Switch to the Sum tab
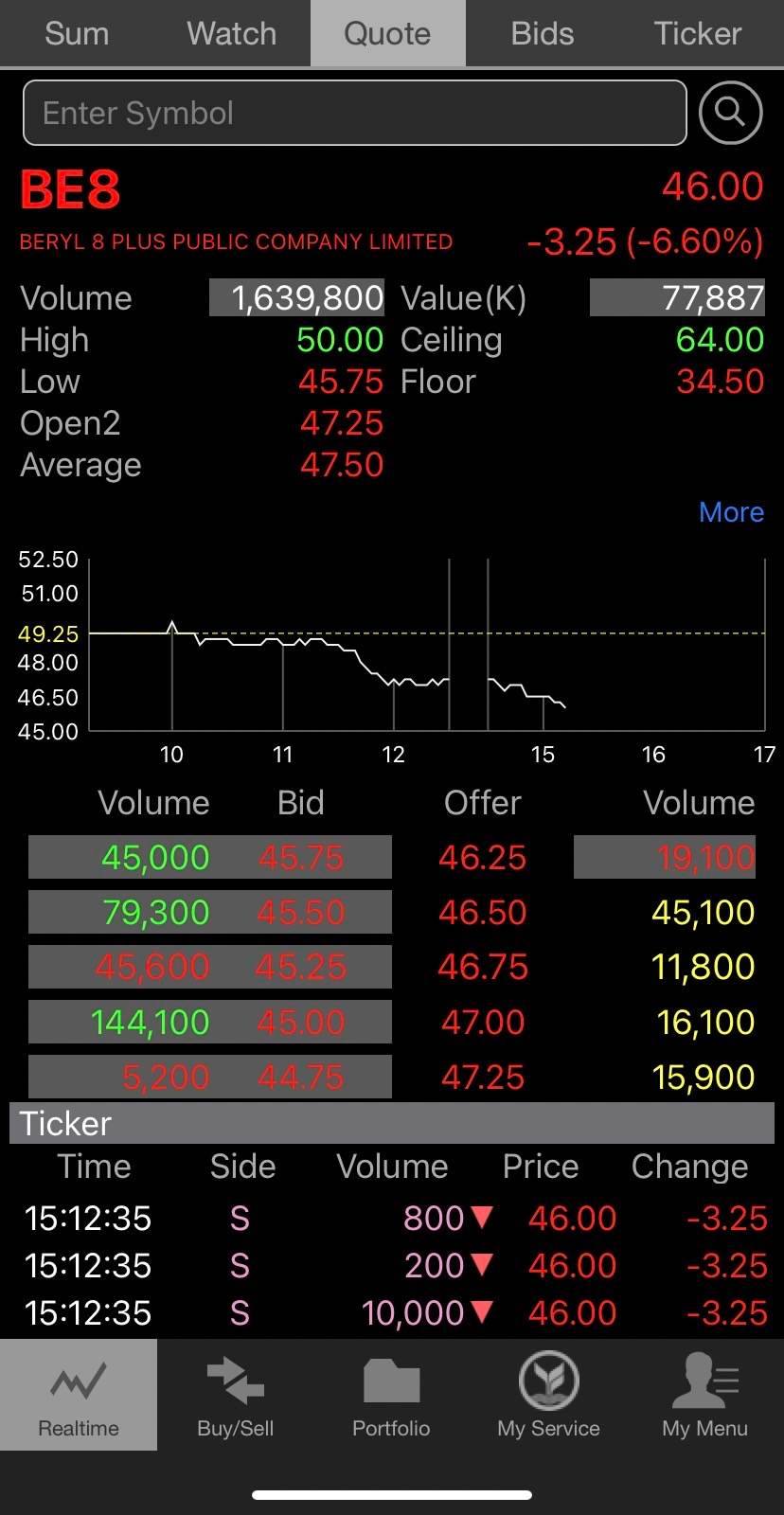Screen dimensions: 784x1515 78,33
